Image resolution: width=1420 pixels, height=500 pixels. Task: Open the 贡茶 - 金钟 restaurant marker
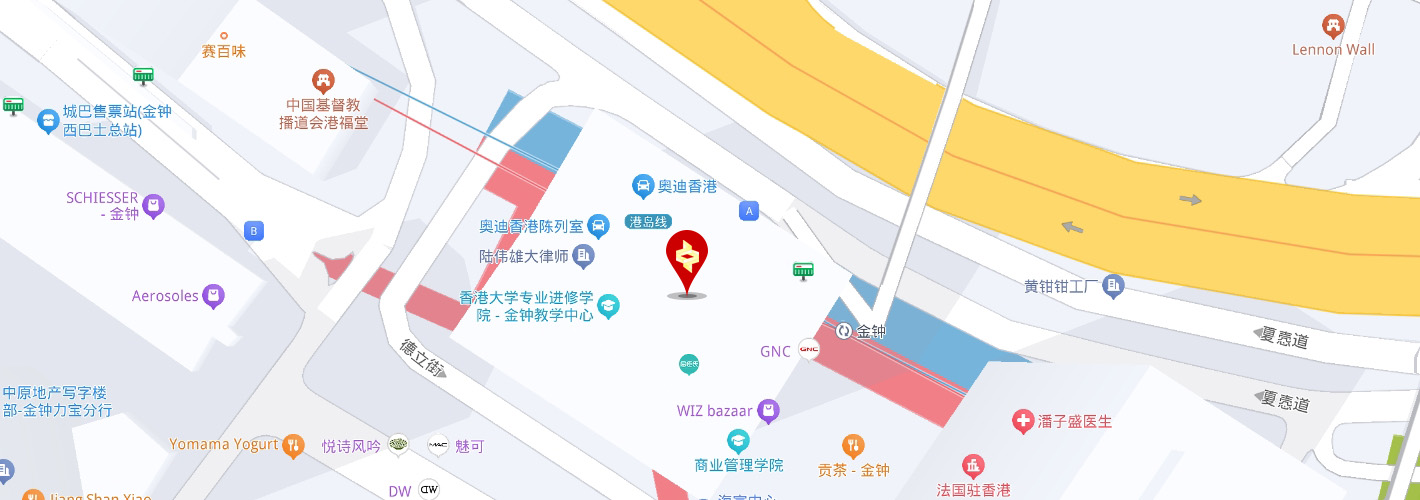point(852,446)
